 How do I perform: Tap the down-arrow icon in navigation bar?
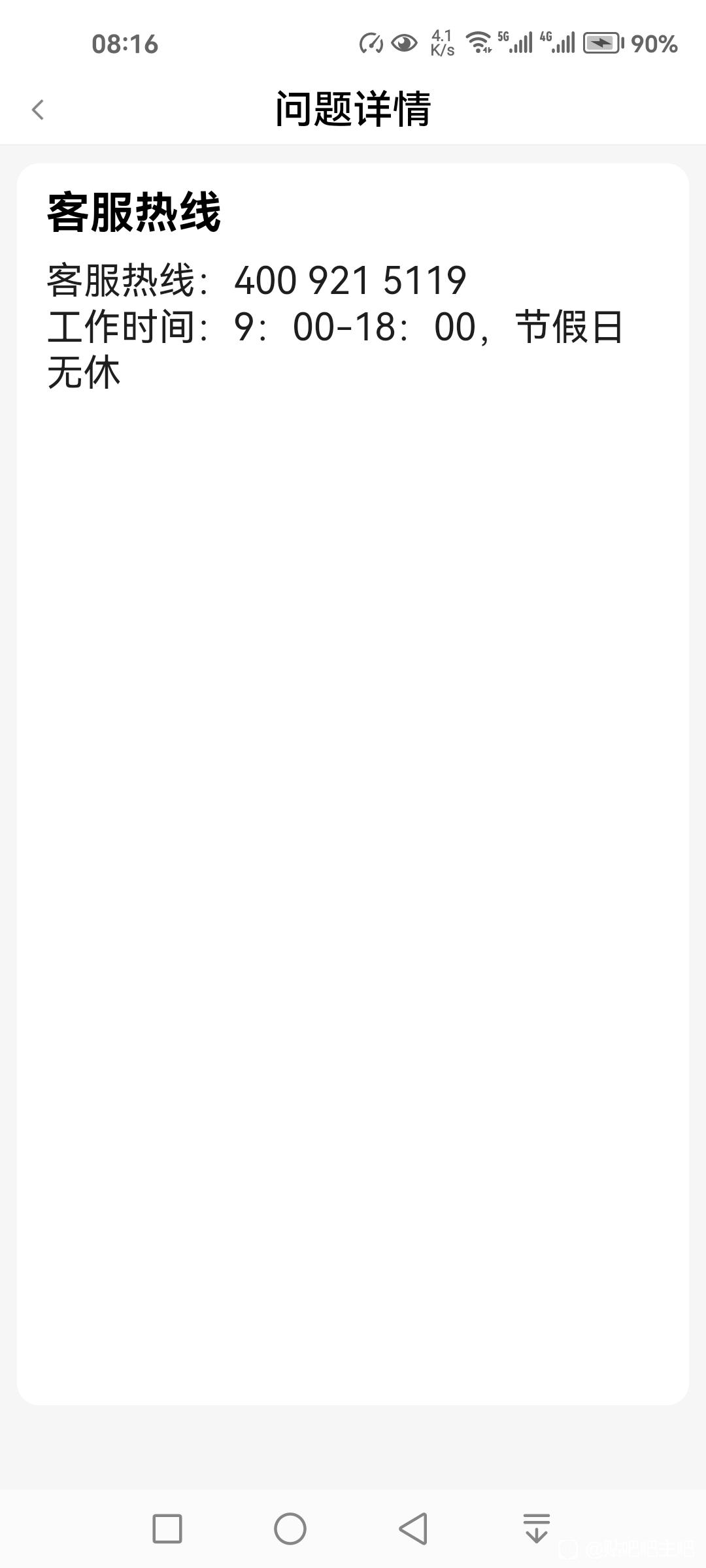click(x=537, y=1529)
